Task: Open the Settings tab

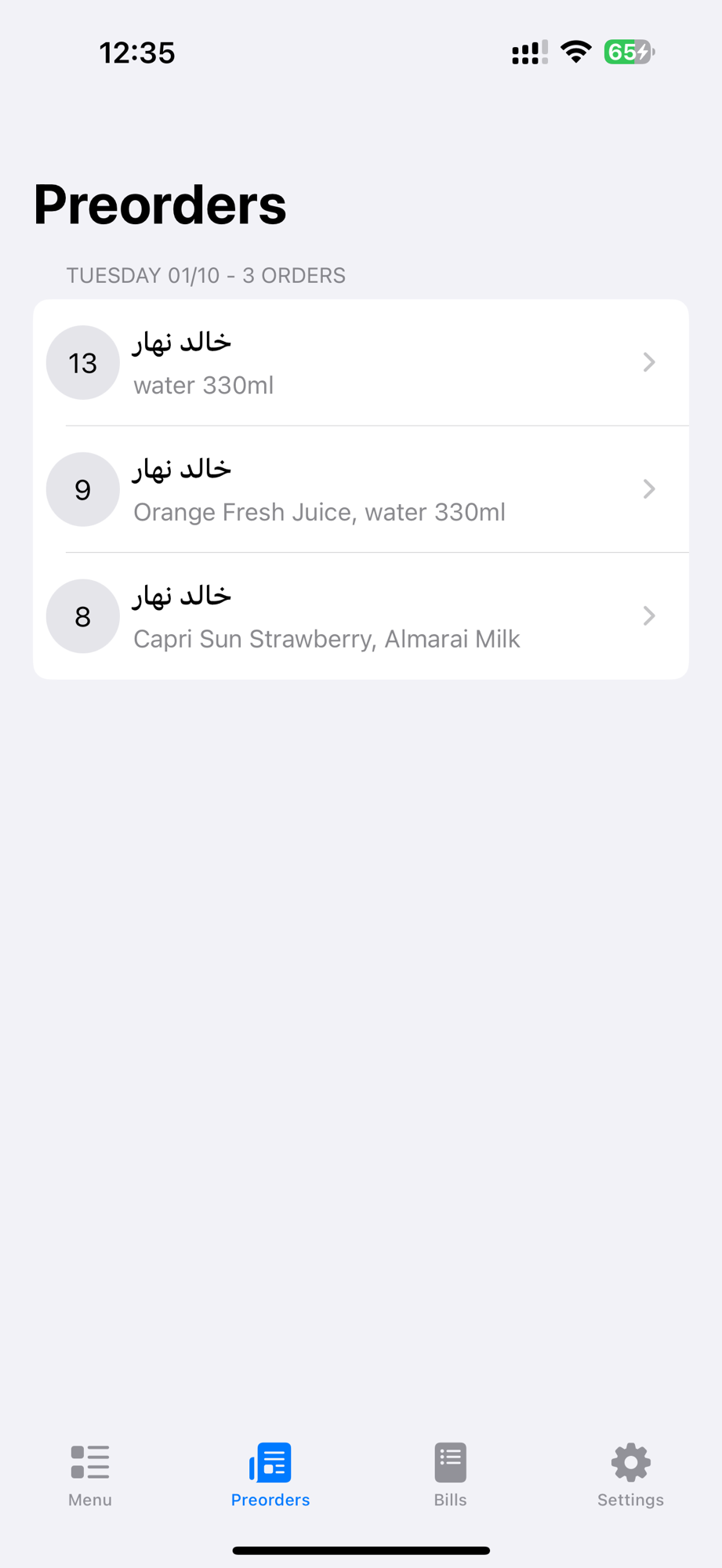Action: (630, 1474)
